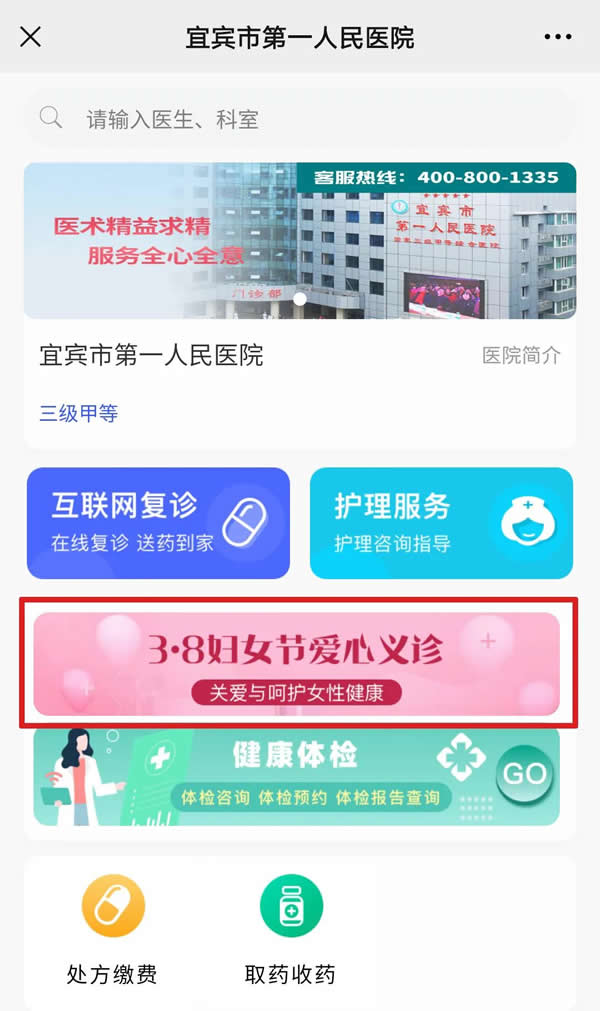
Task: View 医院简介 hospital introduction
Action: click(521, 355)
